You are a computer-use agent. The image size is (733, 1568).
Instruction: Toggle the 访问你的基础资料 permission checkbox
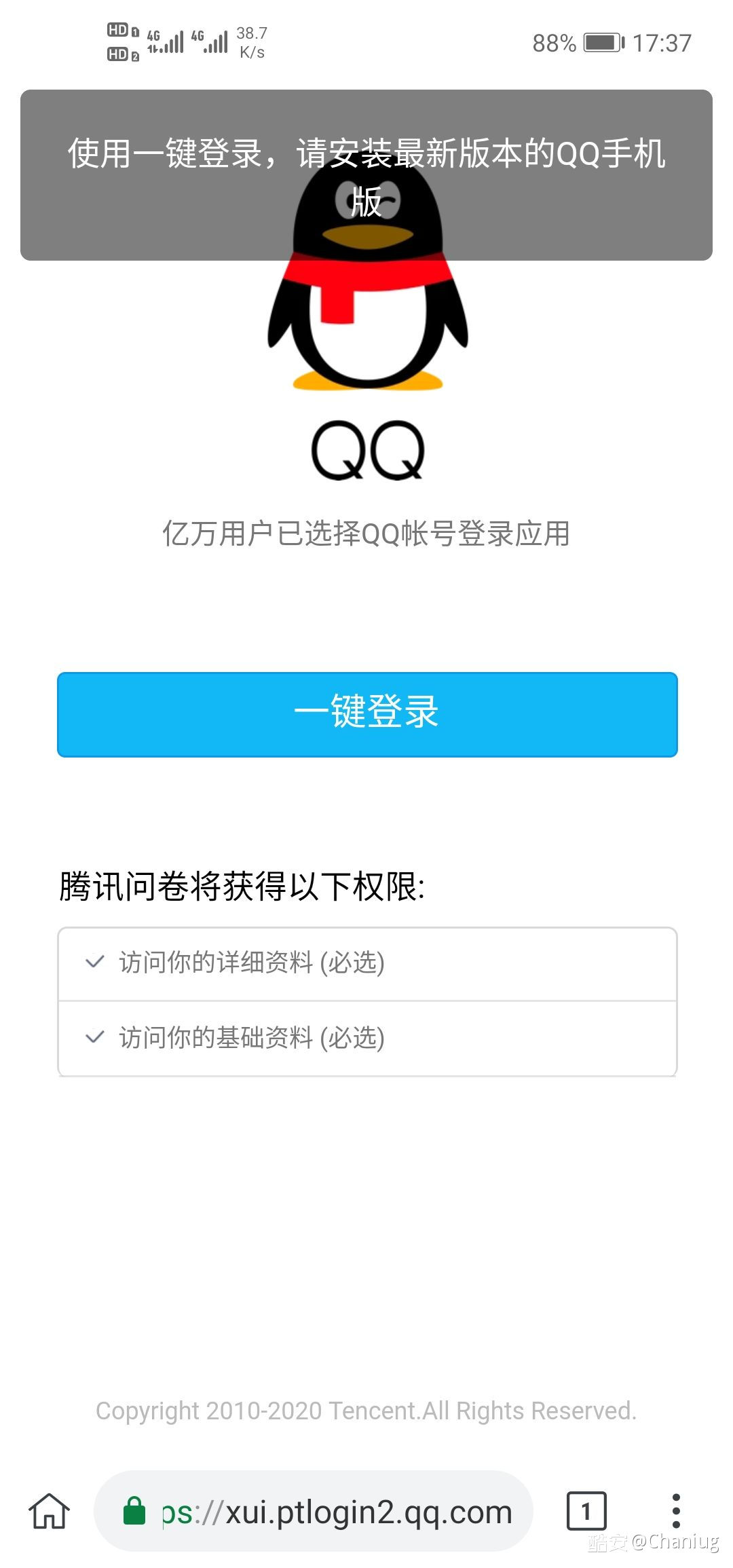pos(95,1037)
